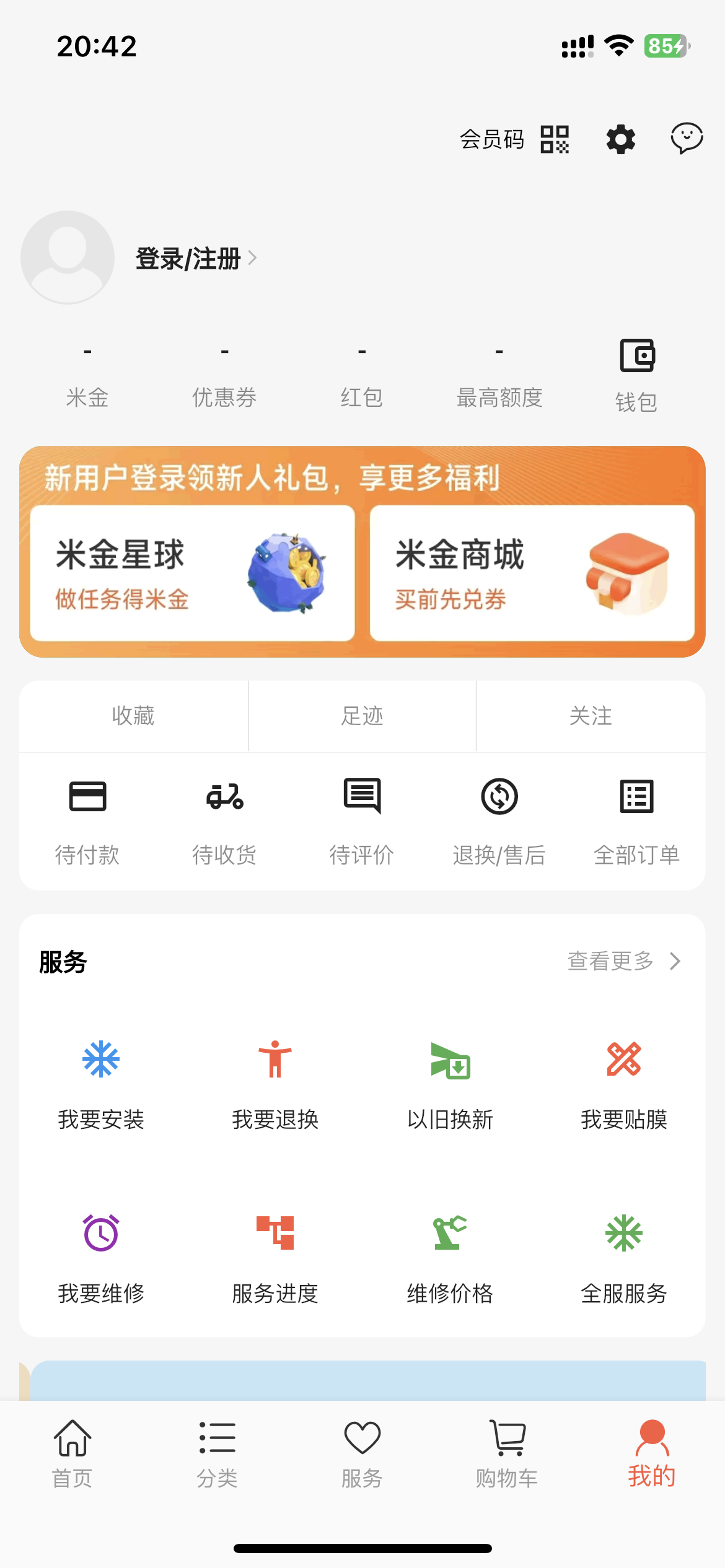Viewport: 725px width, 1568px height.
Task: Open the 米金商城 card
Action: click(x=532, y=573)
